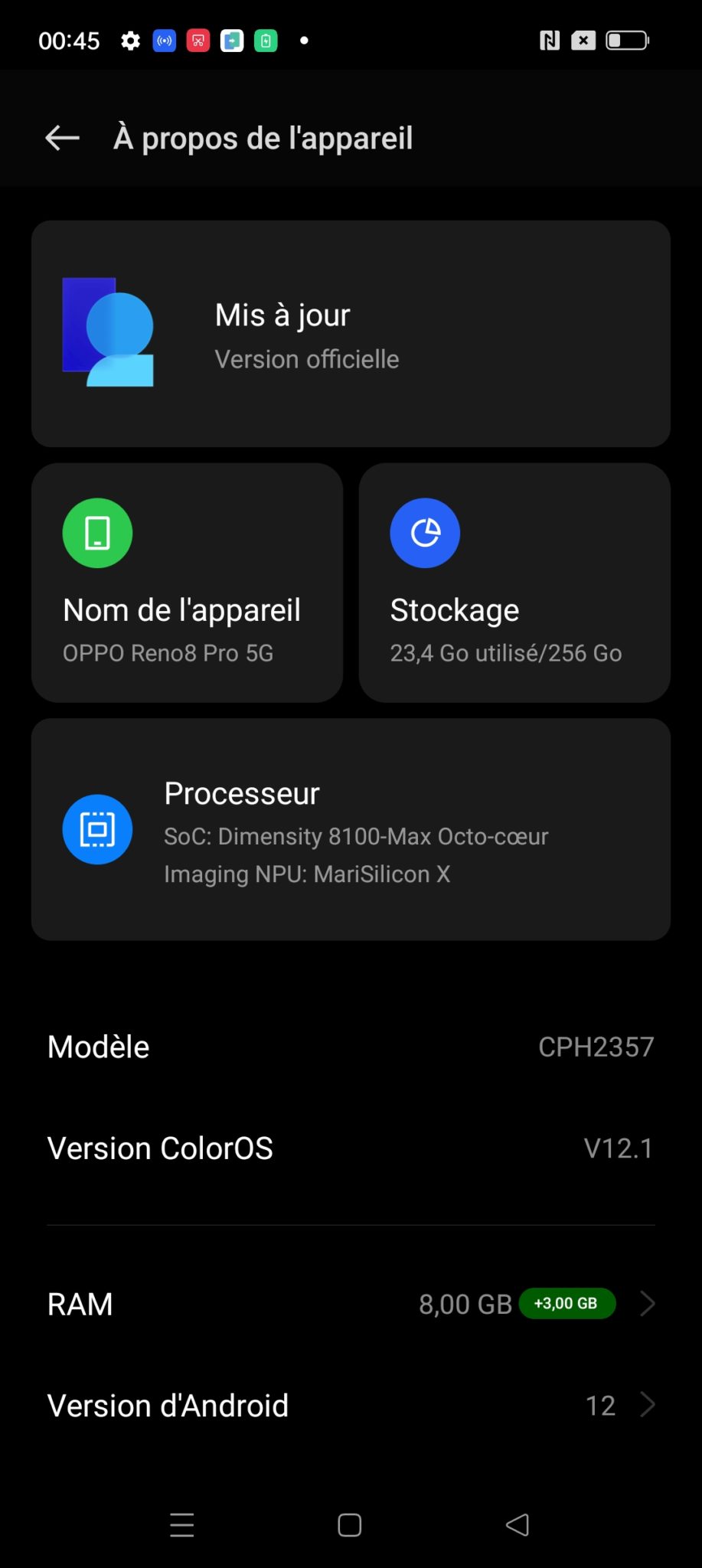Open Version d'Android details
This screenshot has width=702, height=1568.
tap(351, 1405)
